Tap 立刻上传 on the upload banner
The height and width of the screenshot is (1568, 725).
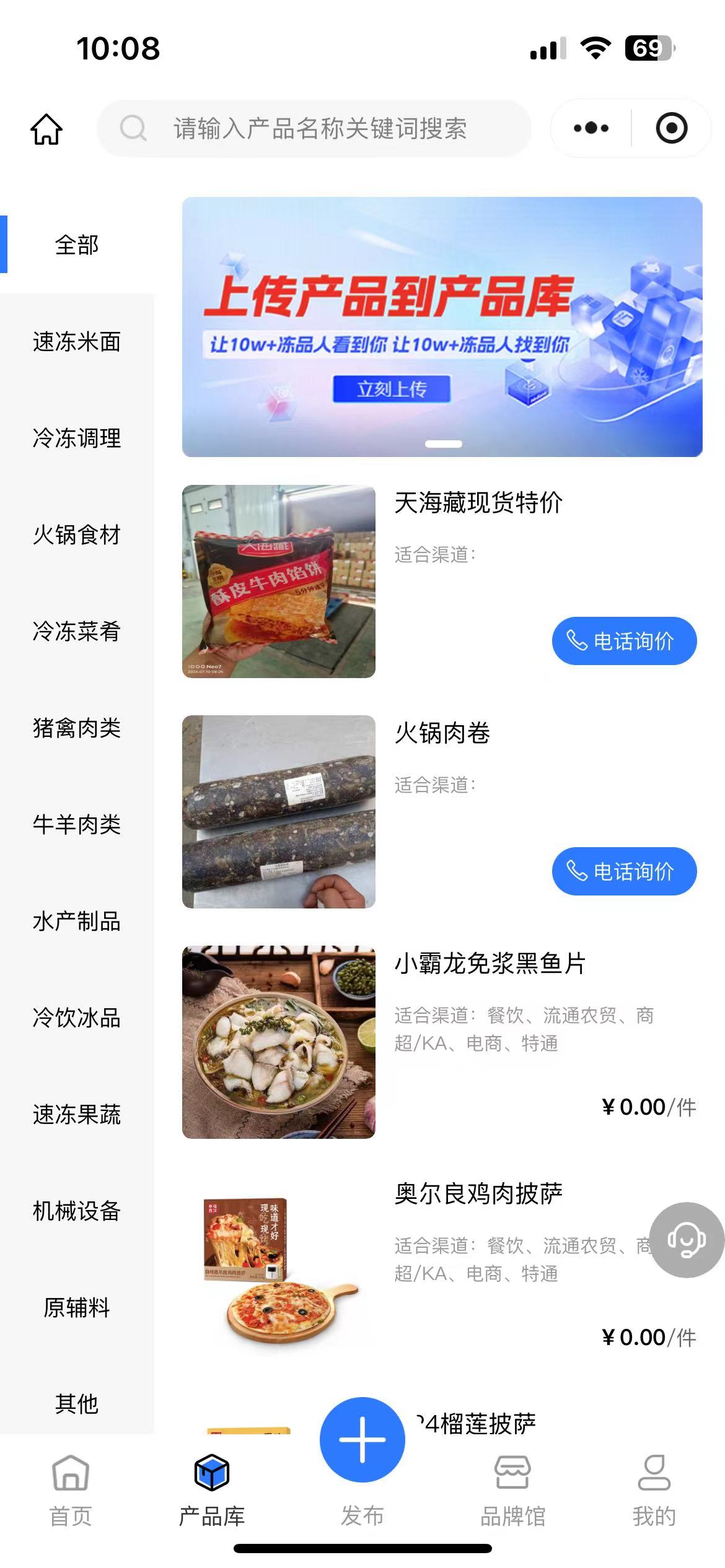pos(392,389)
